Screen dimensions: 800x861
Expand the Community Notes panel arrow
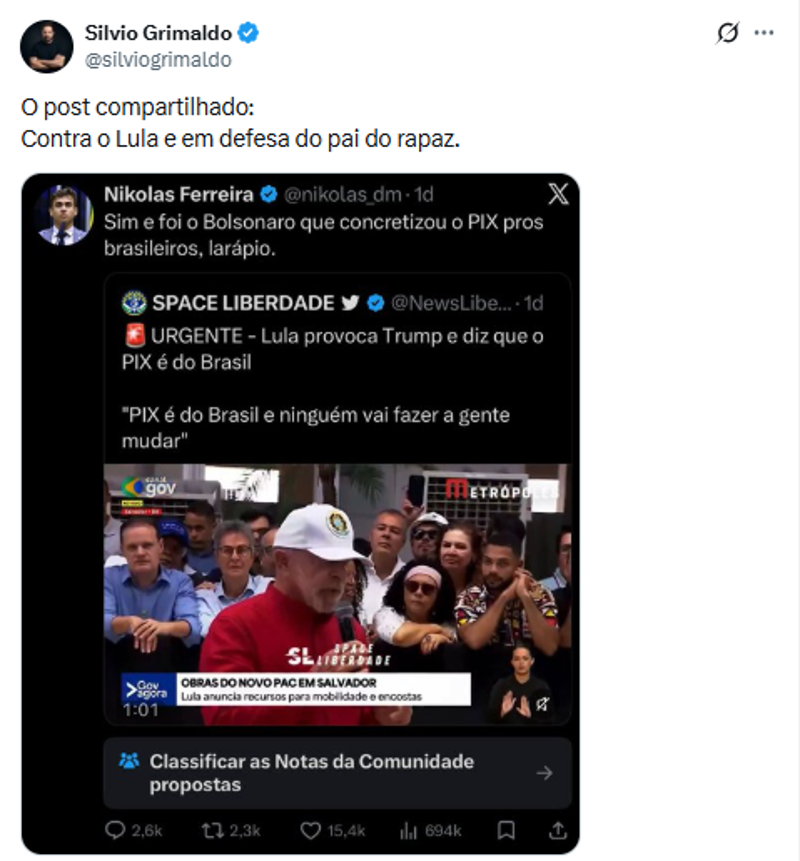[x=546, y=772]
